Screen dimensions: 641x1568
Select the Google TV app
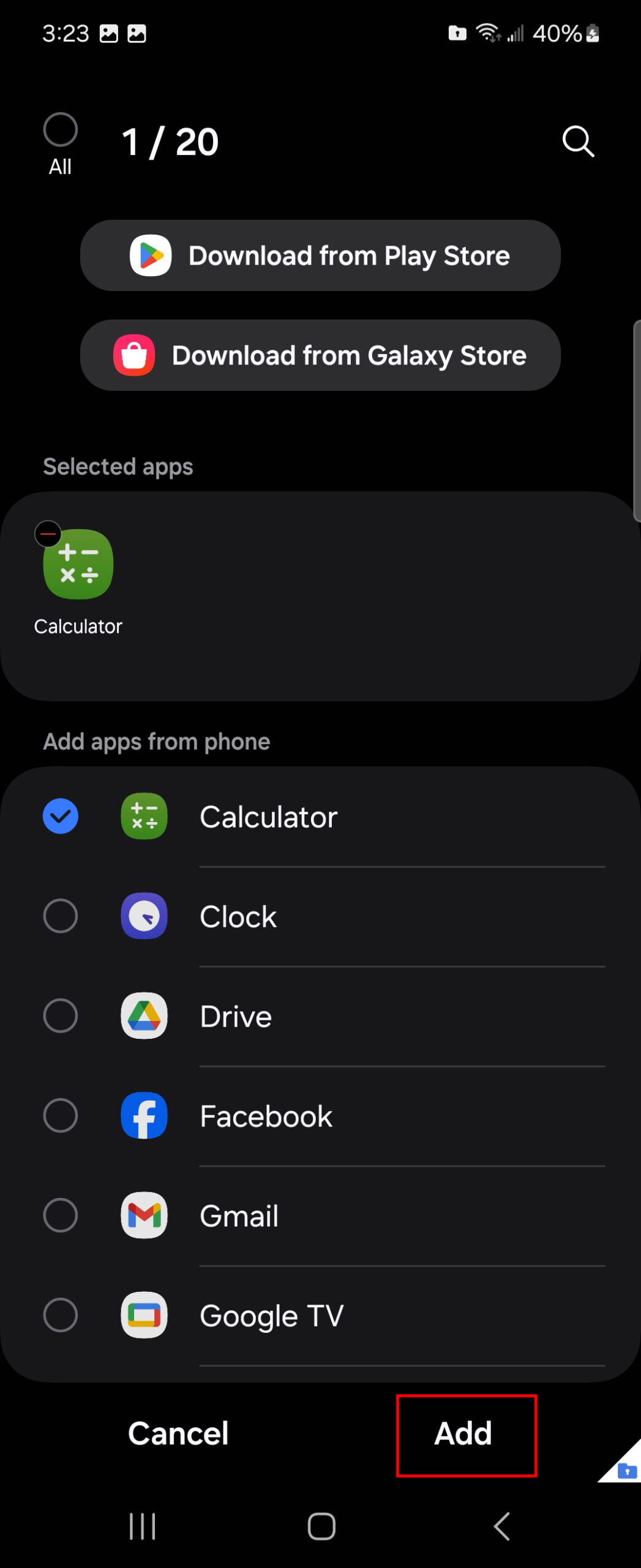[61, 1316]
